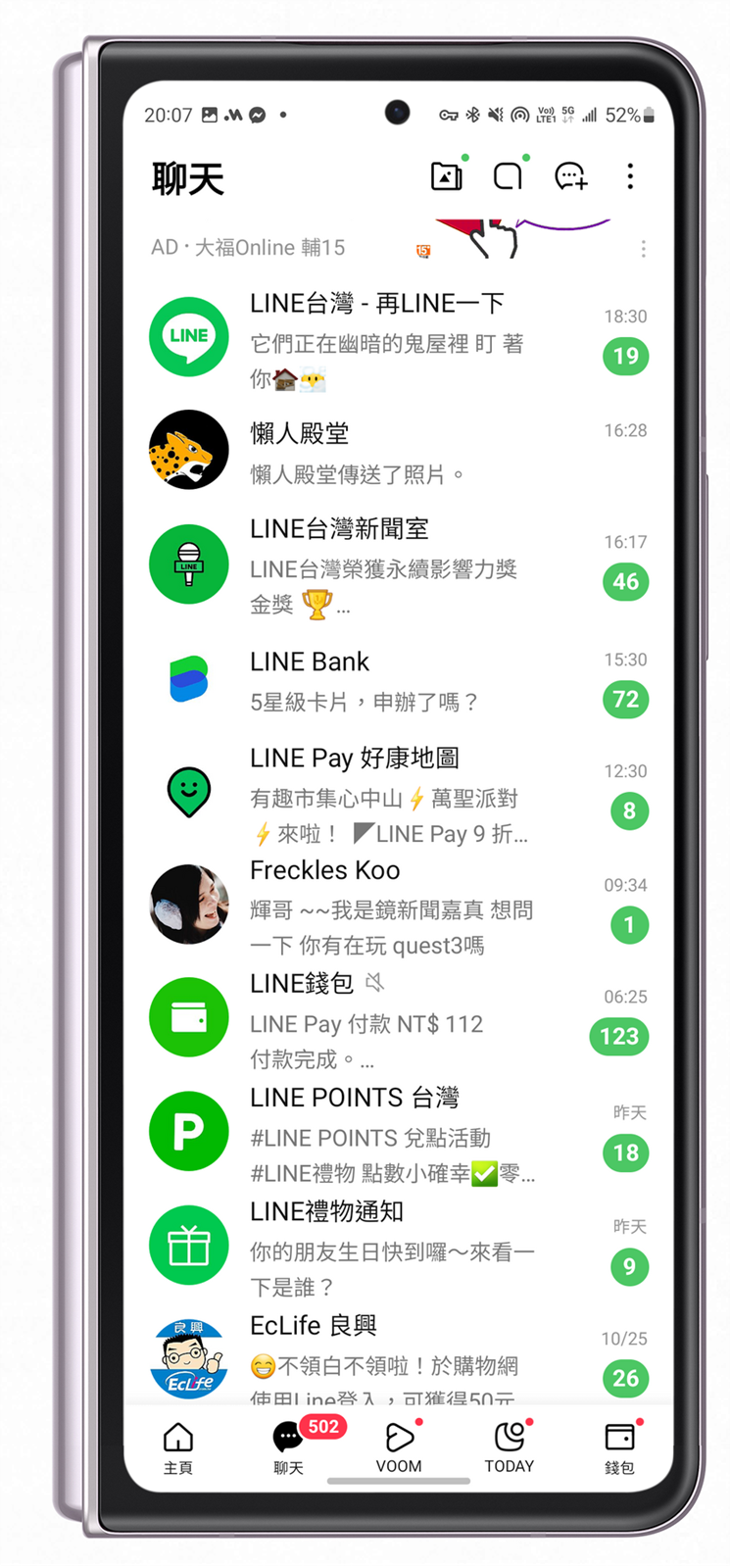This screenshot has width=730, height=1568.
Task: Open the LINE錢包 chat
Action: pos(392,1019)
